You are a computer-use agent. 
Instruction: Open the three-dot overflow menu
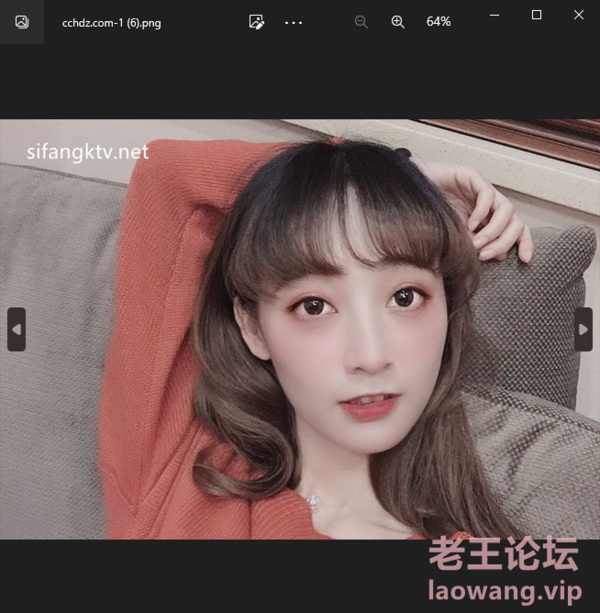(293, 22)
